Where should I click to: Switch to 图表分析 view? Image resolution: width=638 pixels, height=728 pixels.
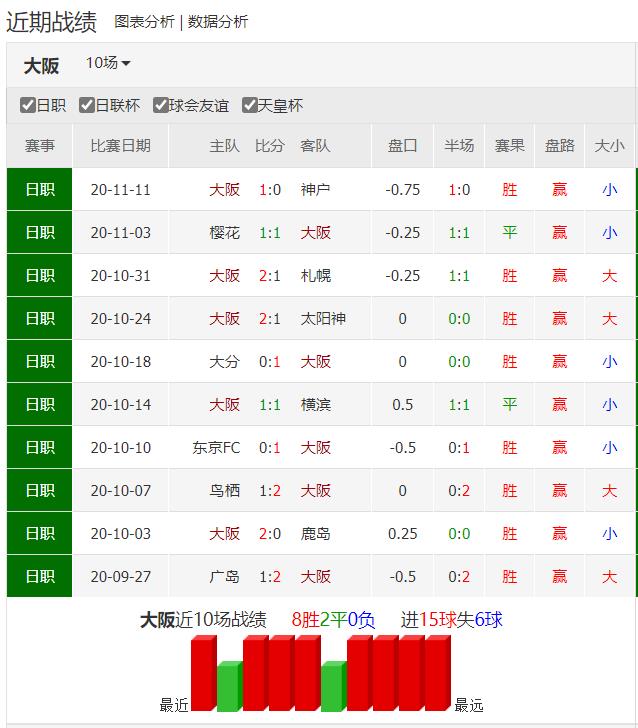coord(144,21)
